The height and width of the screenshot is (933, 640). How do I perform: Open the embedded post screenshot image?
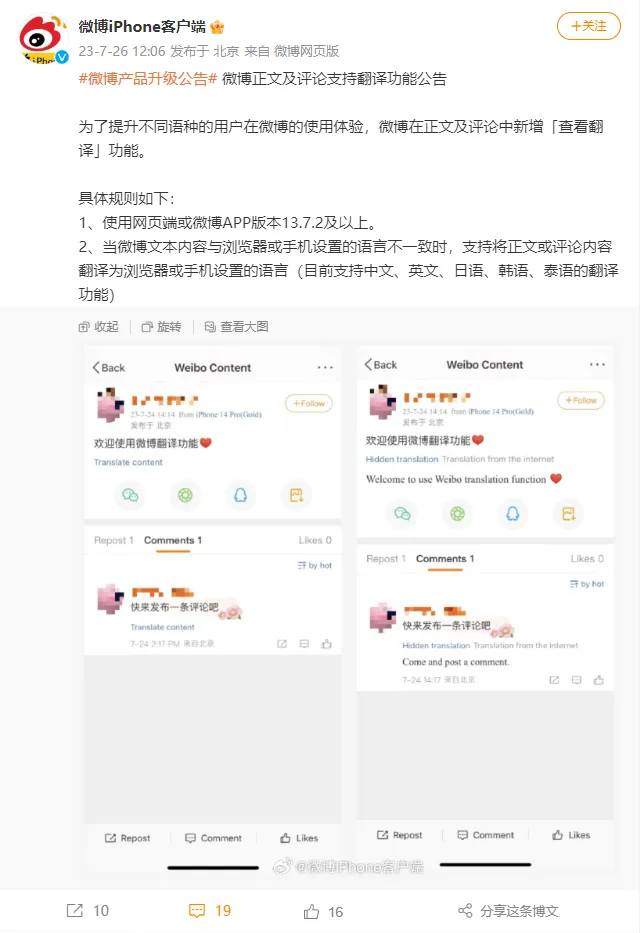click(x=348, y=600)
